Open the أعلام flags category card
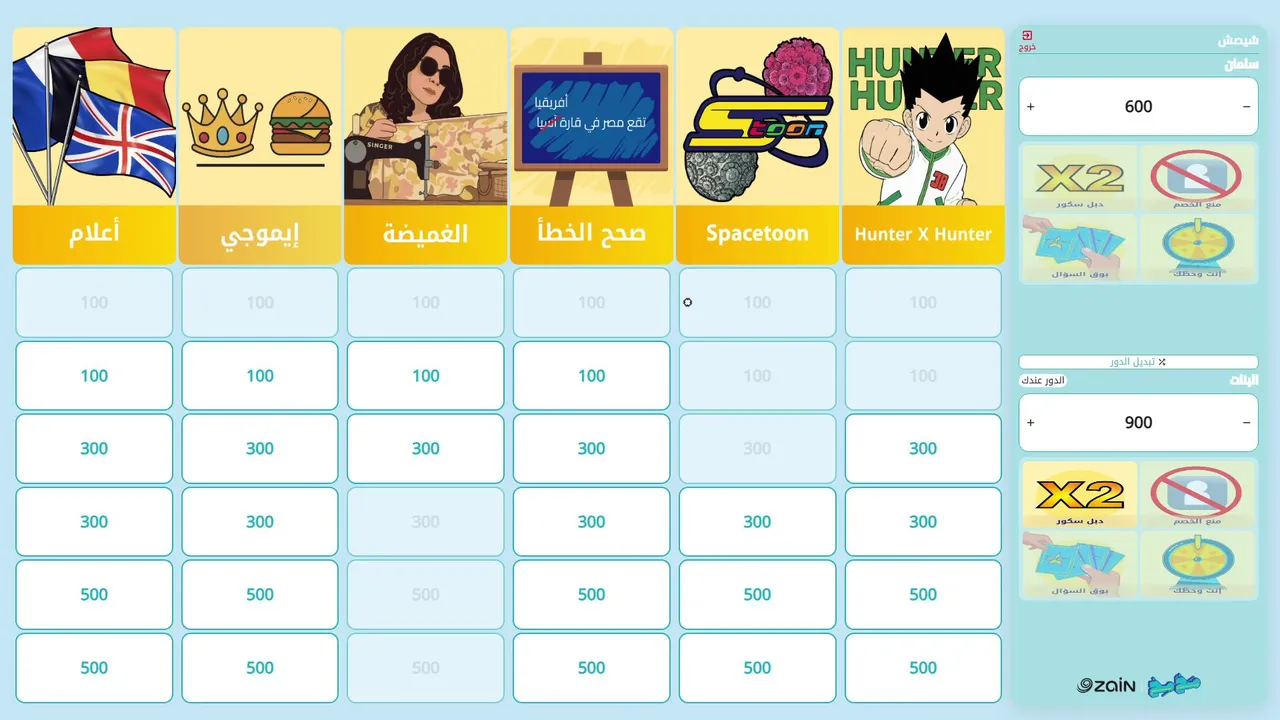The height and width of the screenshot is (720, 1280). (94, 145)
